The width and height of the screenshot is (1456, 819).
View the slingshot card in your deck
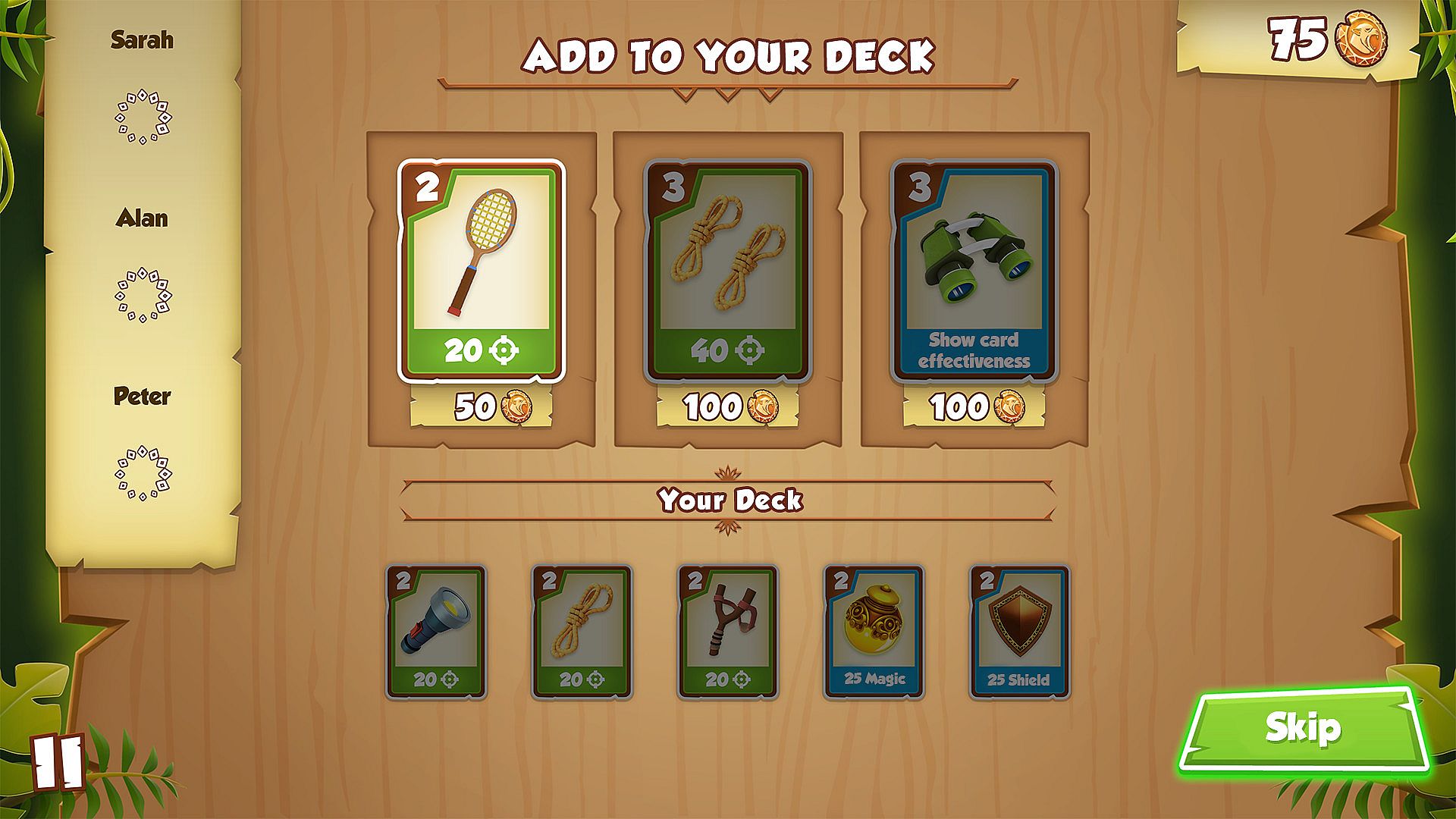coord(727,632)
